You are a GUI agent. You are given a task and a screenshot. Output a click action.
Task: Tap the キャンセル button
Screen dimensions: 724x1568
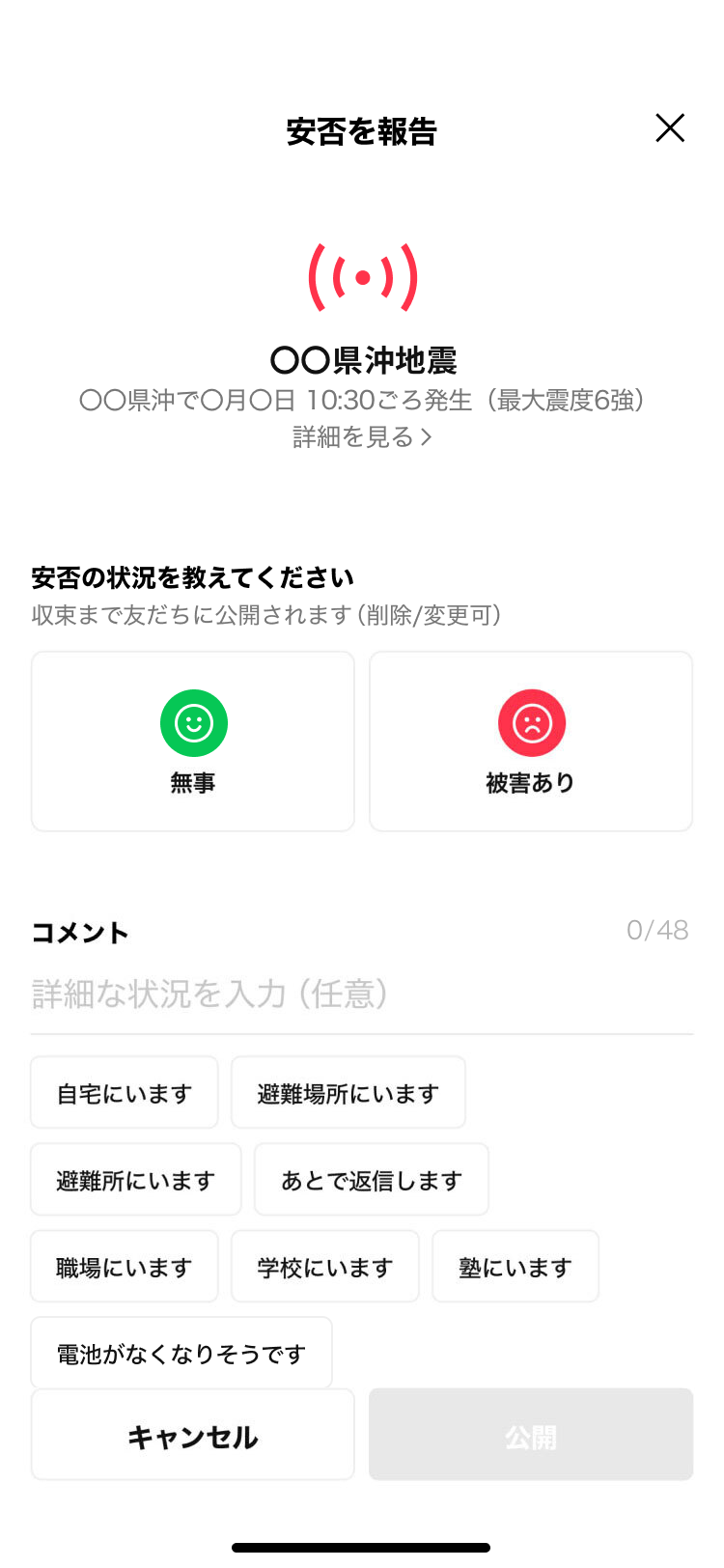click(x=193, y=1435)
